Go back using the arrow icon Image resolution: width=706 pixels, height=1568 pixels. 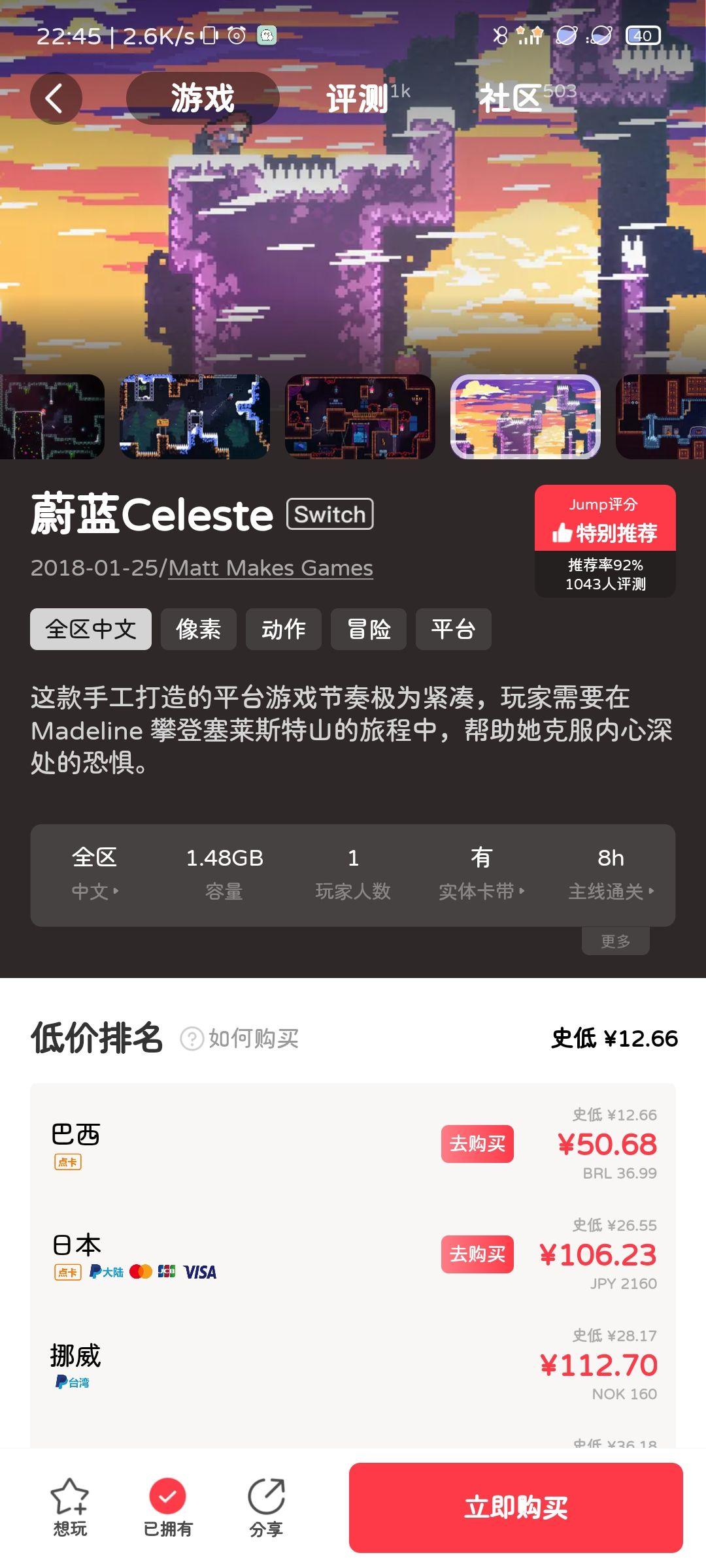point(55,99)
